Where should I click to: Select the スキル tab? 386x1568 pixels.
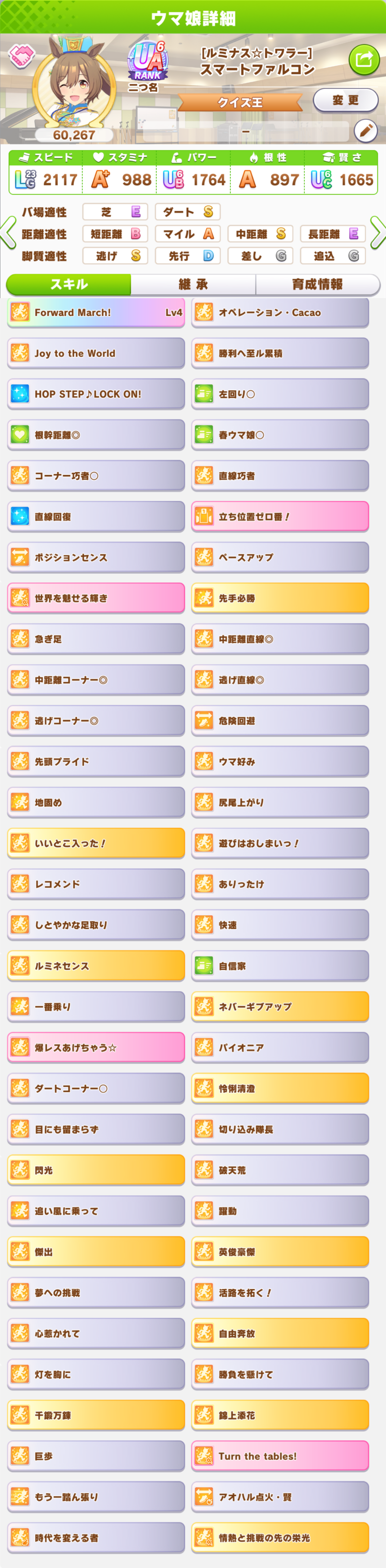(69, 284)
